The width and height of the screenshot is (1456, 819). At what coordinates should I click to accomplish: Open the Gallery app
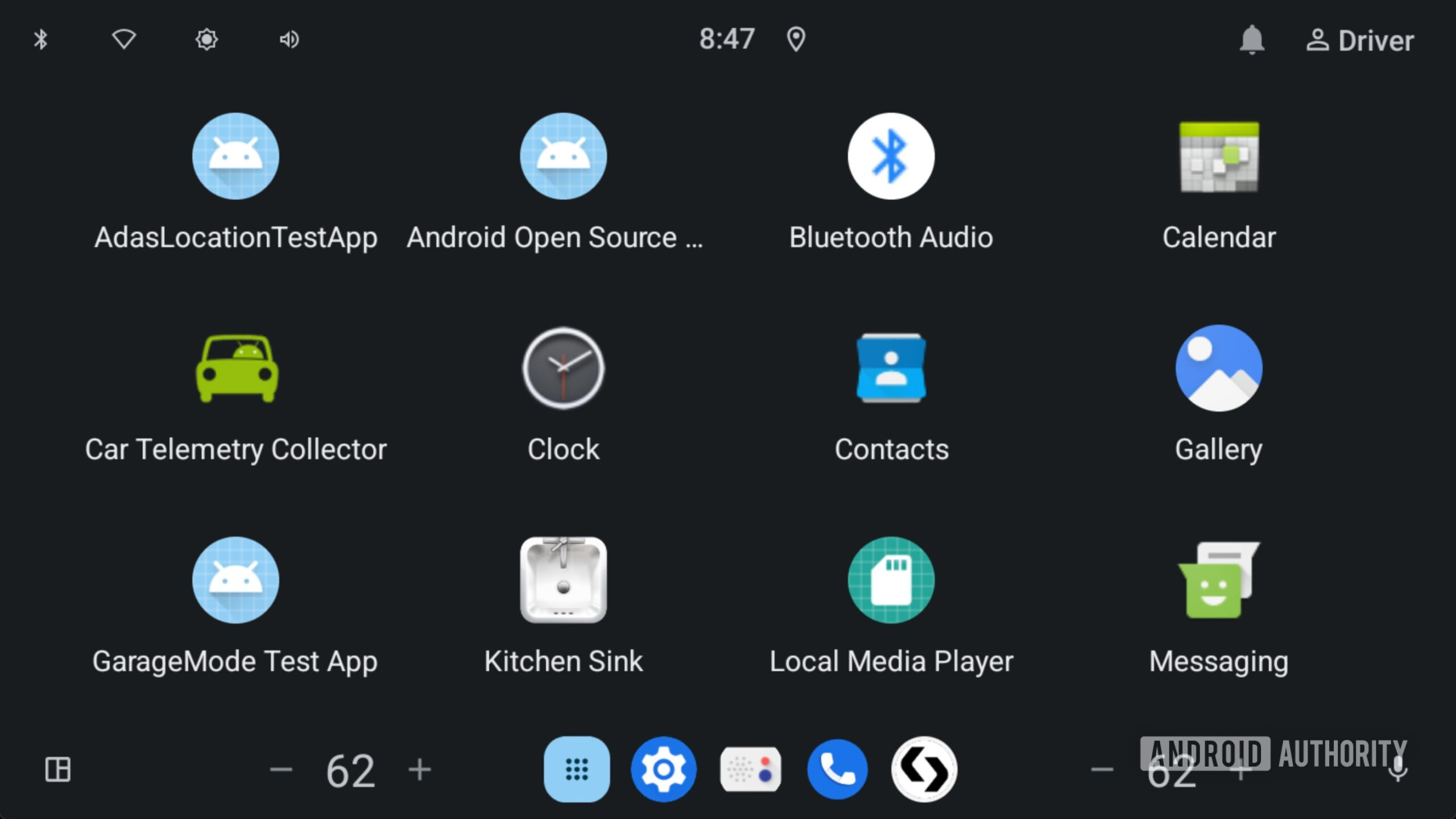click(x=1218, y=369)
